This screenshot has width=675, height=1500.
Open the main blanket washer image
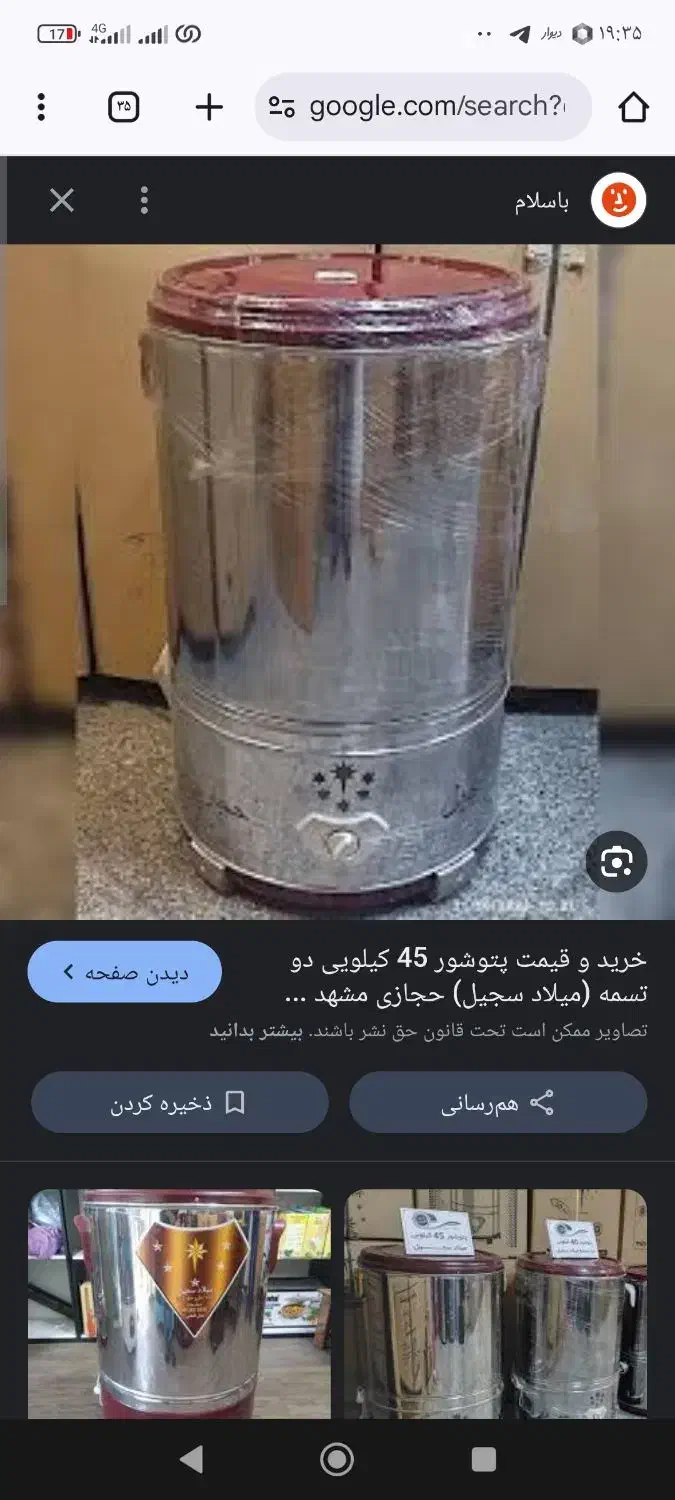pos(337,580)
